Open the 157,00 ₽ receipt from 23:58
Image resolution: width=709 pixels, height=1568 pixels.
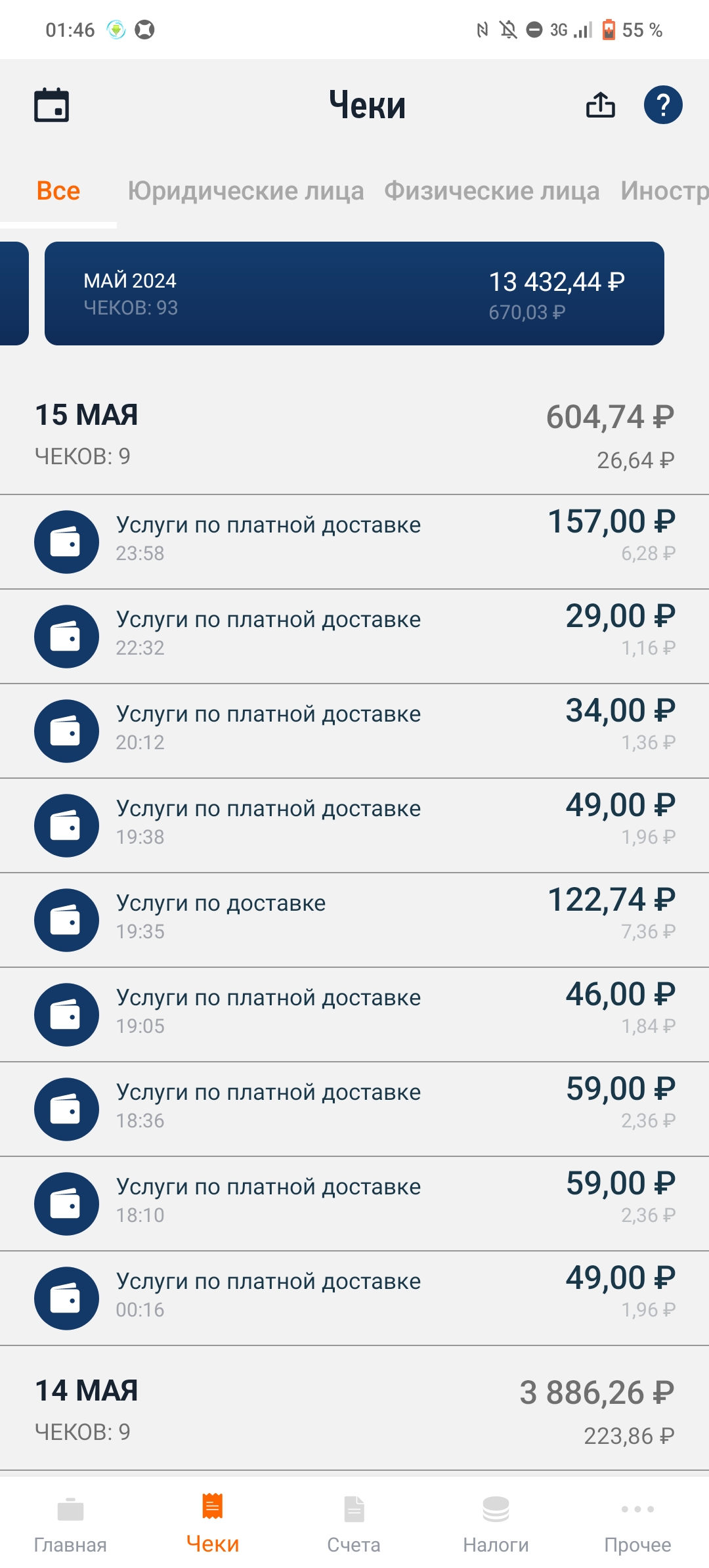pos(354,542)
